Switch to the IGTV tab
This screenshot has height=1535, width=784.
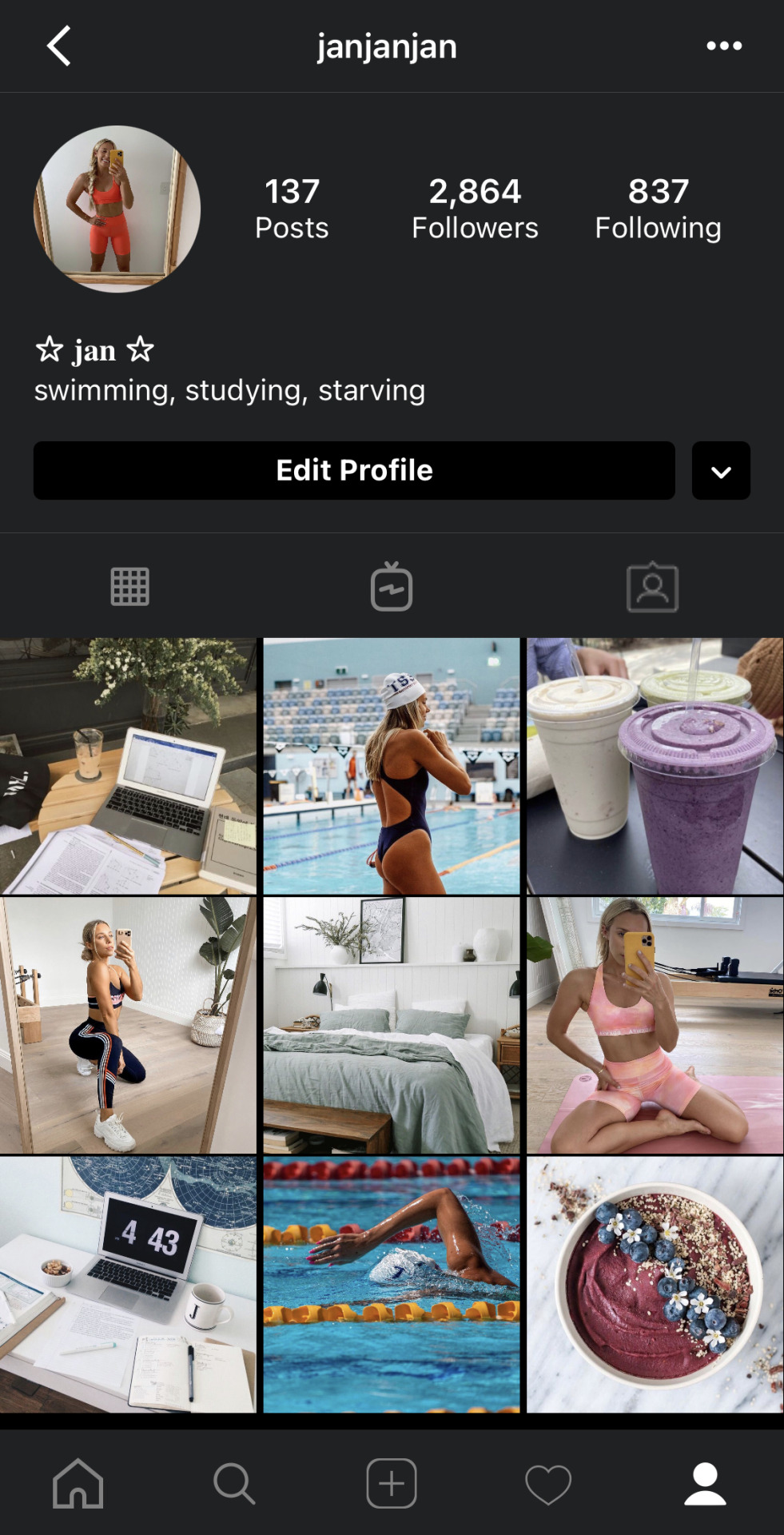tap(392, 587)
